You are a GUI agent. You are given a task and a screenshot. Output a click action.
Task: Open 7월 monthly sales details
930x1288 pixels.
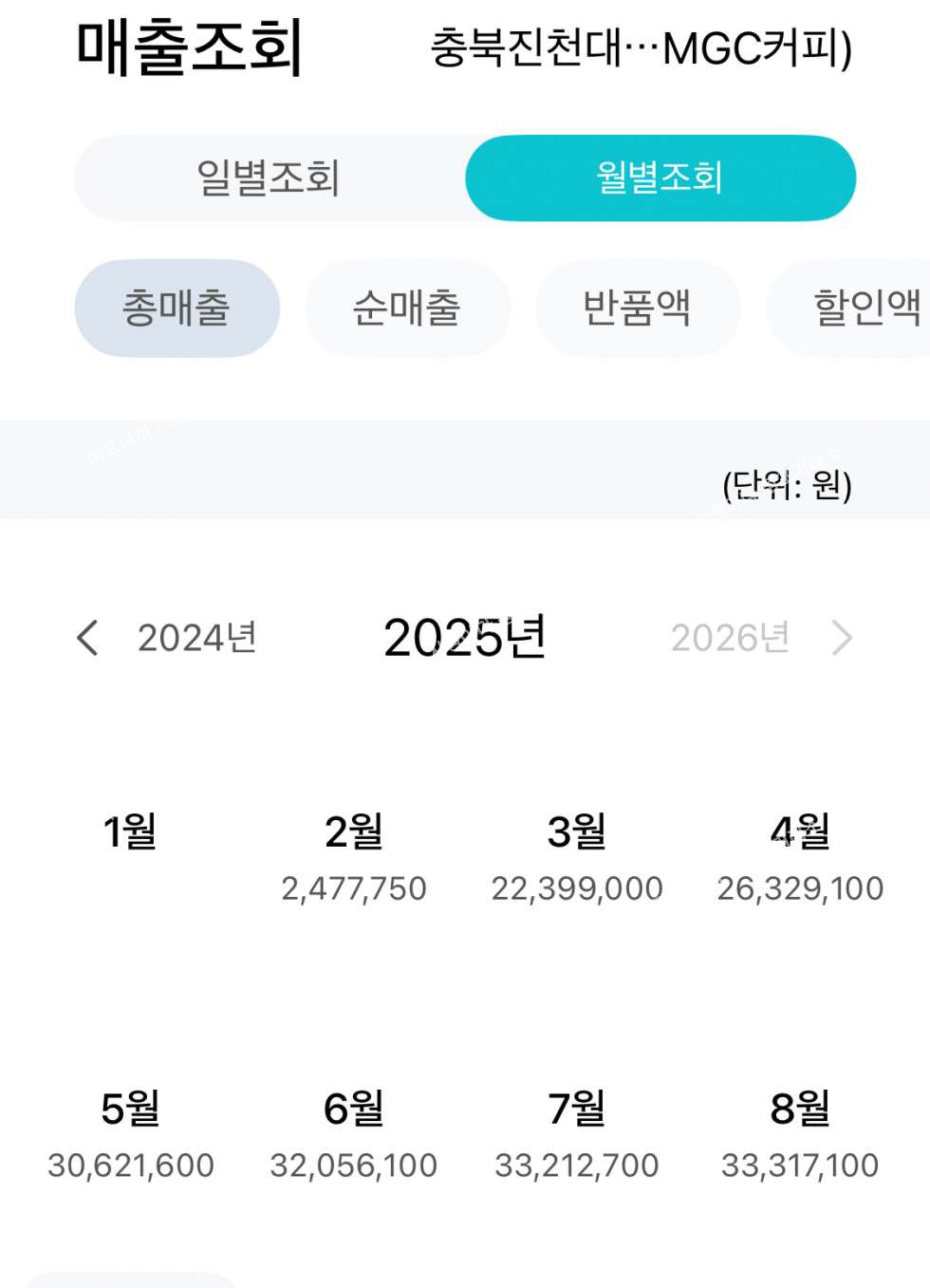tap(577, 1134)
